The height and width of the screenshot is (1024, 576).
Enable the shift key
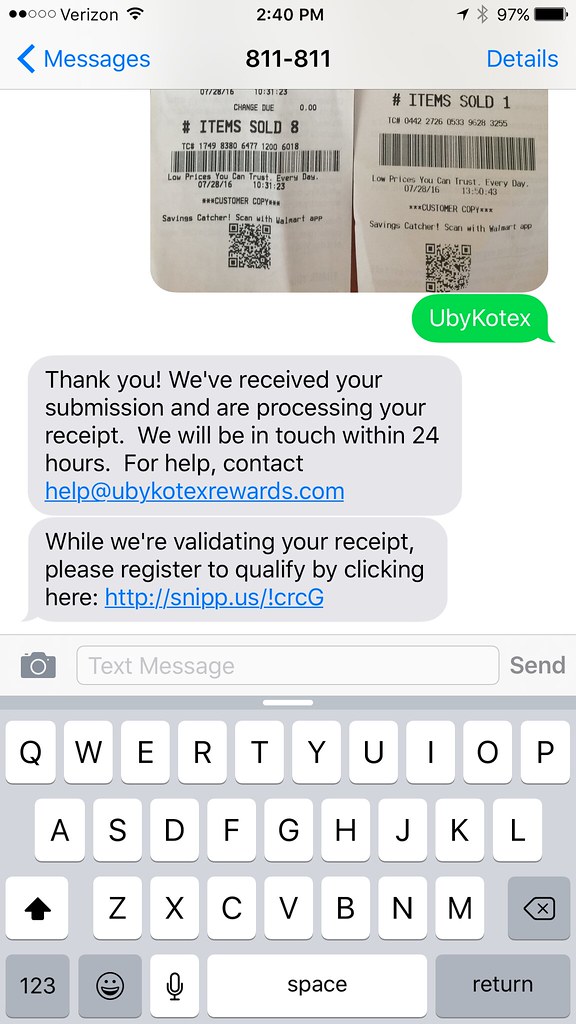[x=37, y=908]
